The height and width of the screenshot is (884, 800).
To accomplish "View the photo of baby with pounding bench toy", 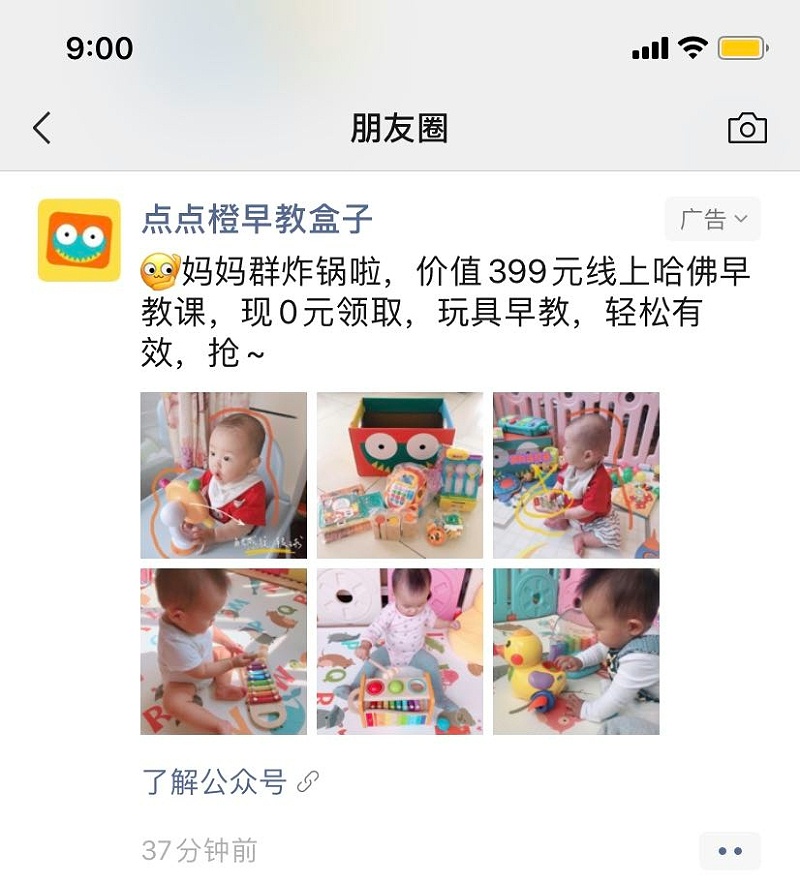I will [x=400, y=652].
